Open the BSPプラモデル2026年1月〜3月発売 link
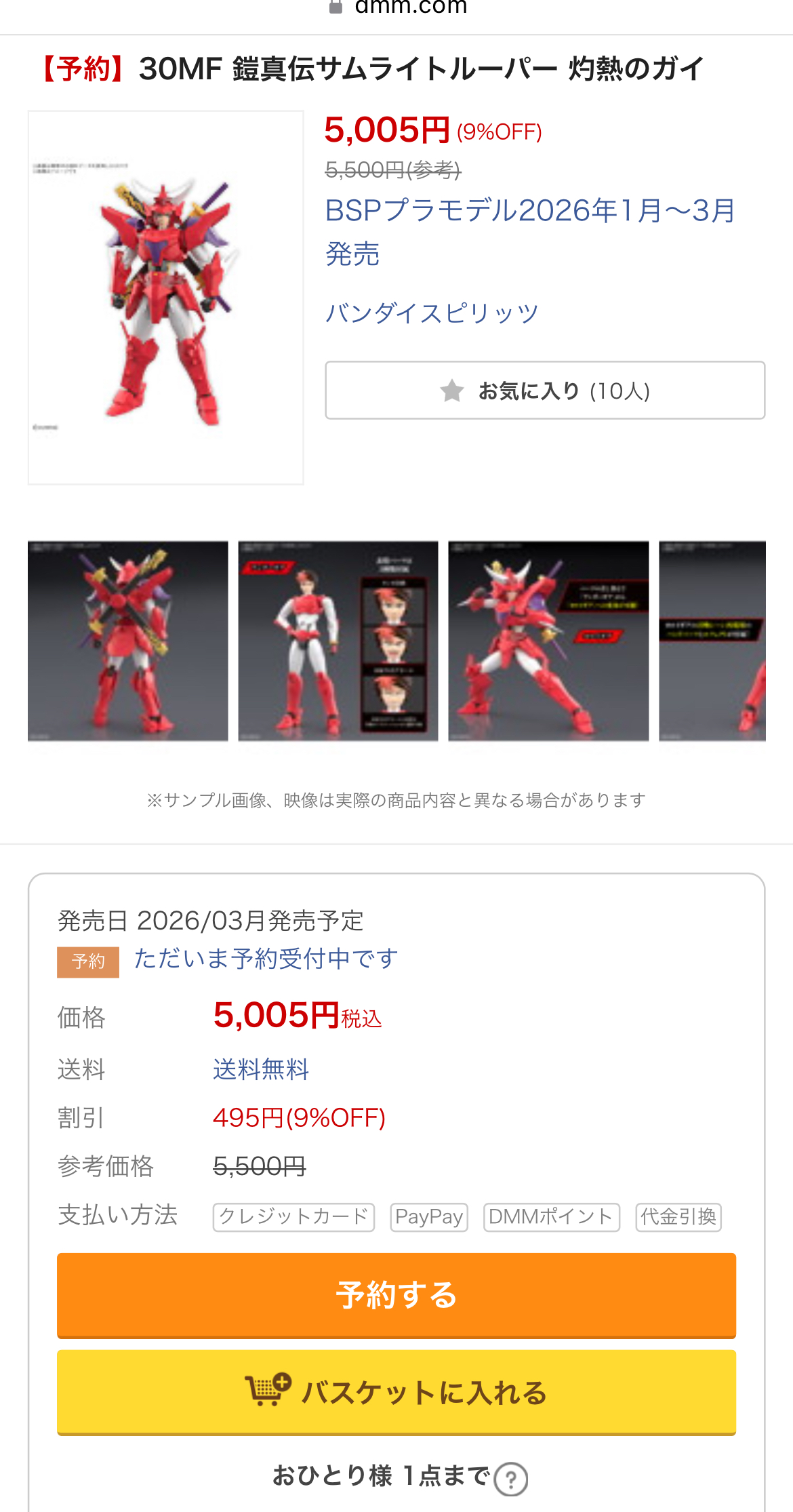 click(530, 233)
